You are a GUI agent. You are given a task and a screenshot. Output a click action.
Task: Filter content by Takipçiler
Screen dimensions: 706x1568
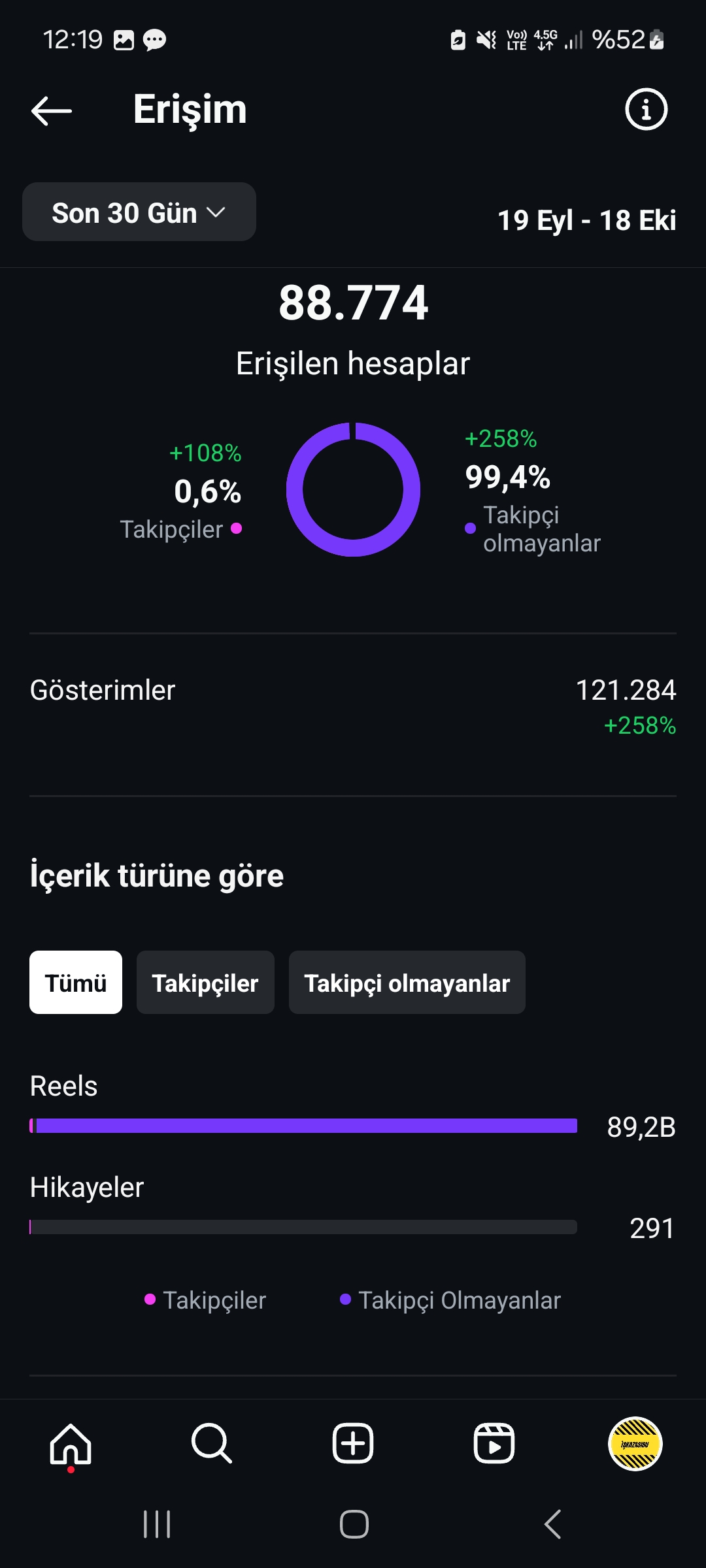coord(205,982)
